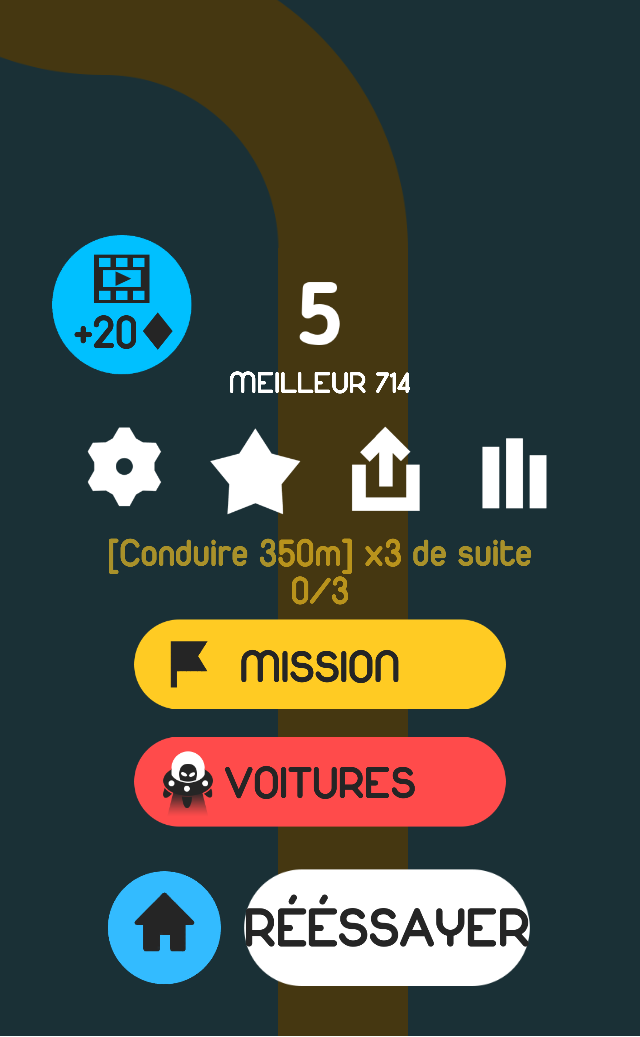Open the leaderboard bars icon
Viewport: 640px width, 1037px height.
click(x=514, y=473)
